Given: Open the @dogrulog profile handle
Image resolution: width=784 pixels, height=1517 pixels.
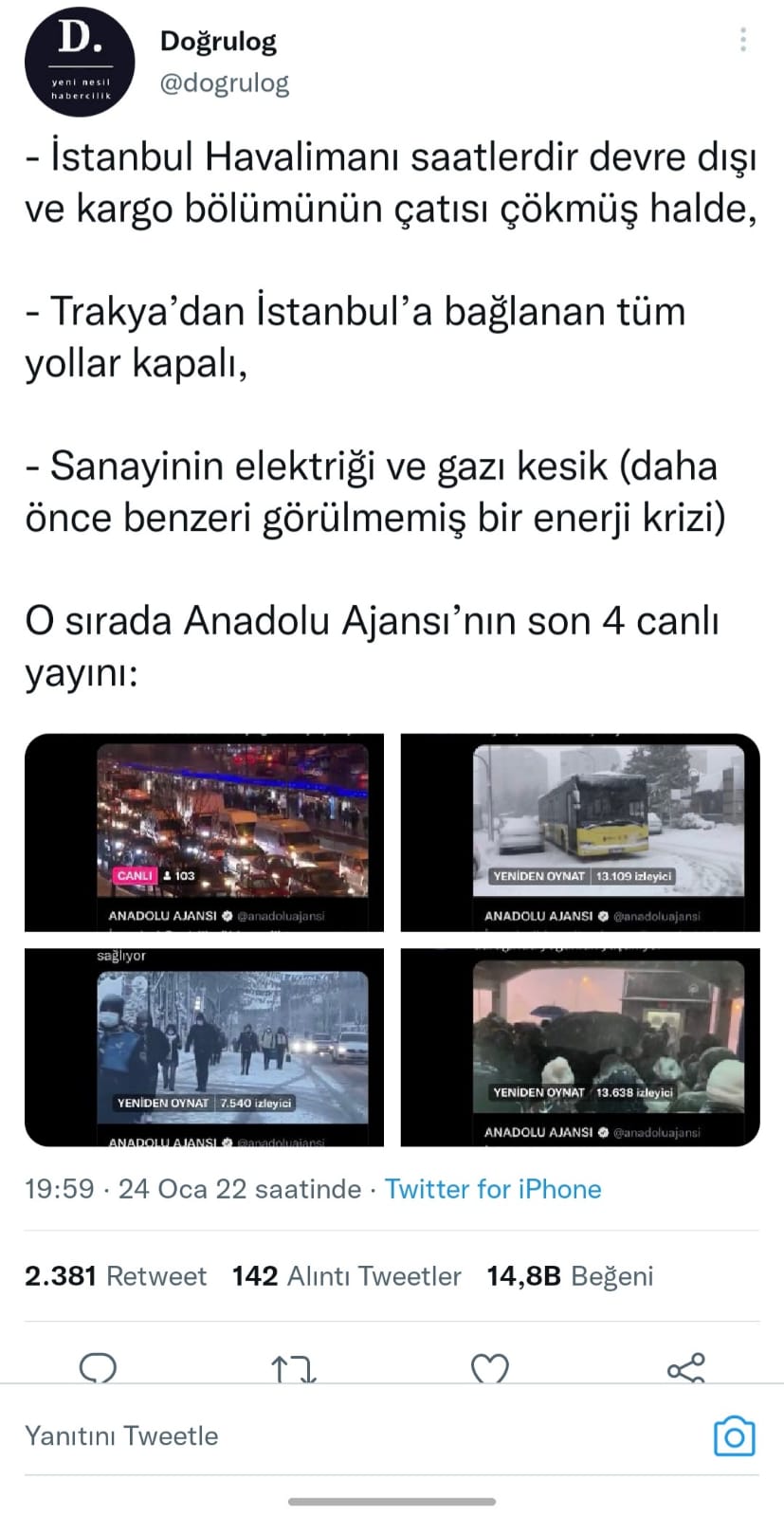Looking at the screenshot, I should 225,83.
